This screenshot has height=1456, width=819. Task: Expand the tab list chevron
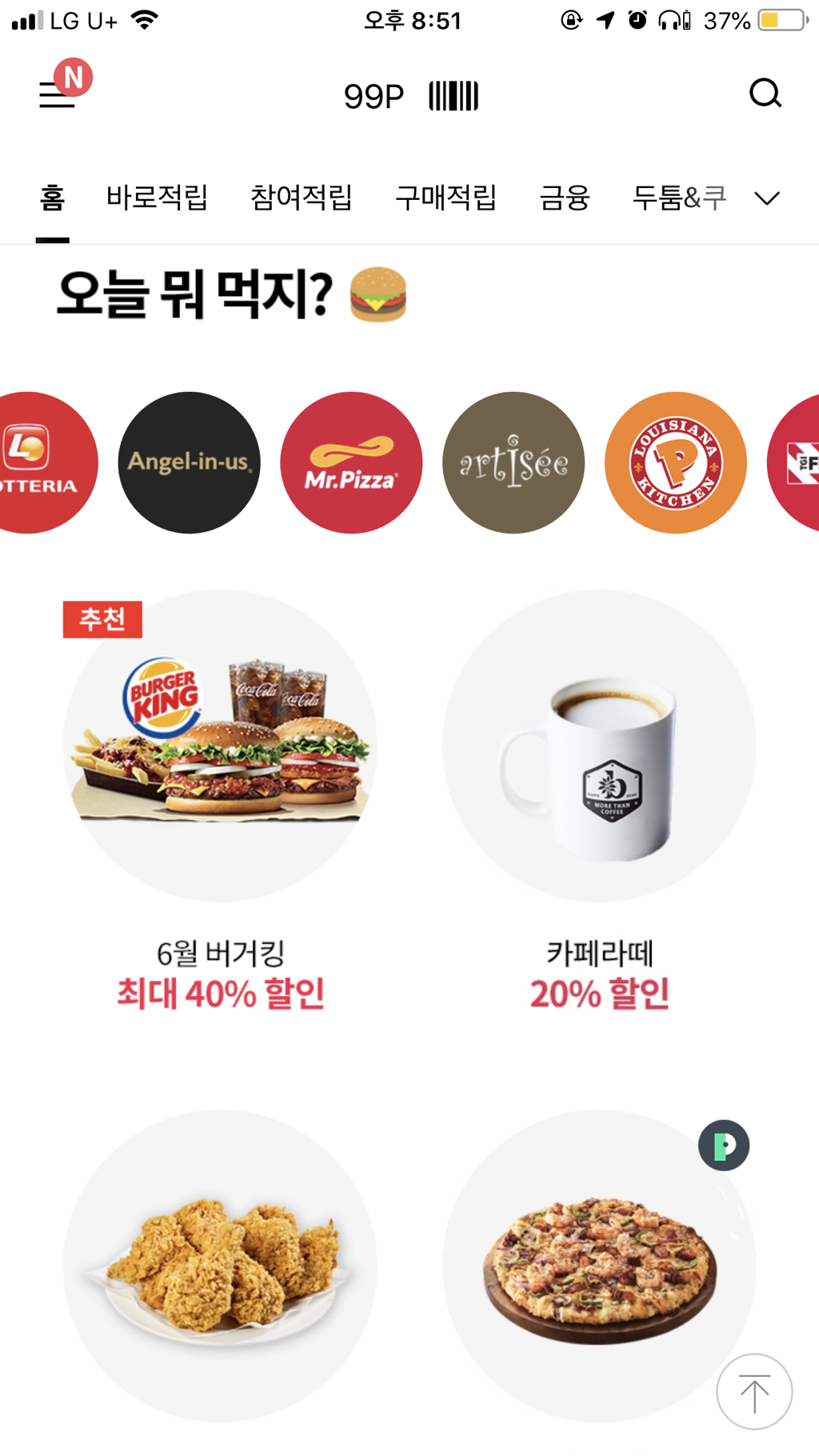coord(767,198)
